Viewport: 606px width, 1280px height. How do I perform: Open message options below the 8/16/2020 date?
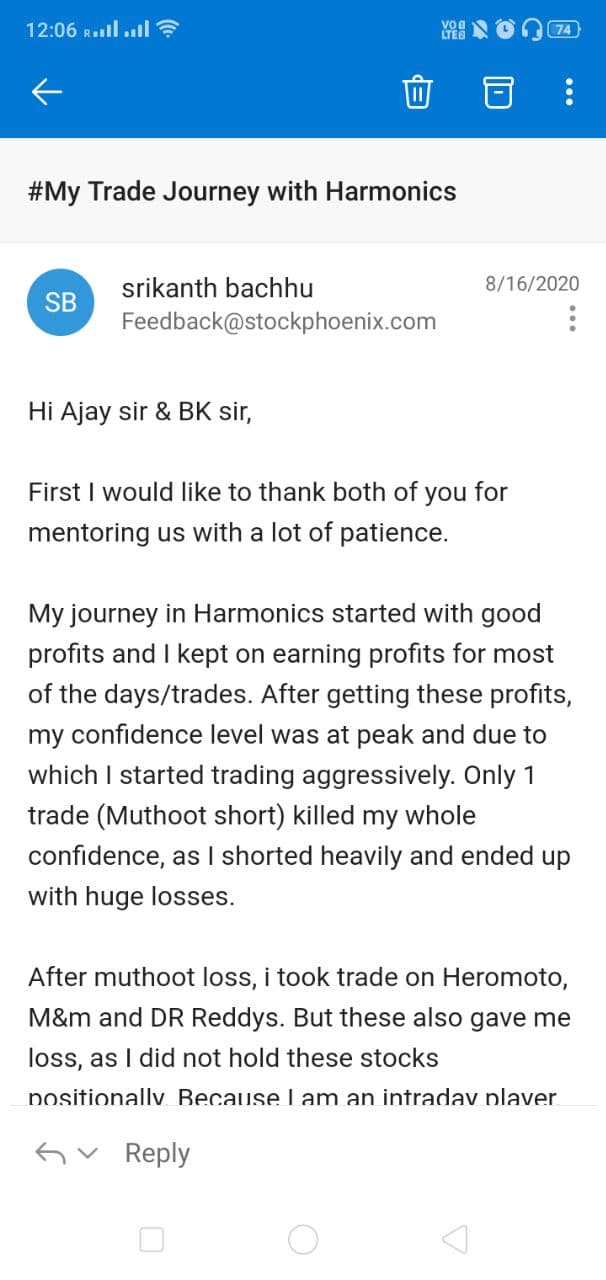point(572,319)
